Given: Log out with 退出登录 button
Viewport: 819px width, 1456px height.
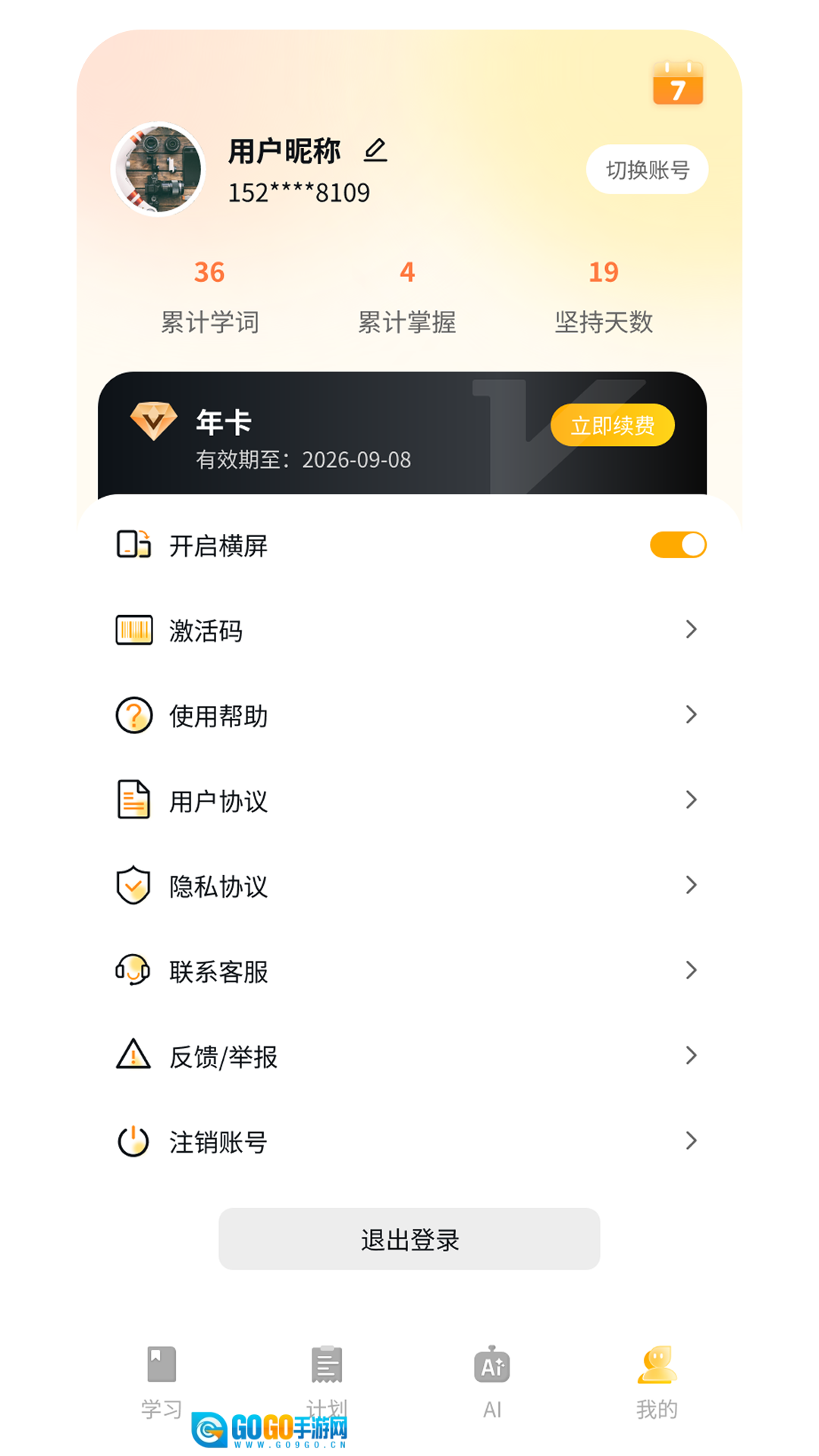Looking at the screenshot, I should click(x=409, y=1239).
